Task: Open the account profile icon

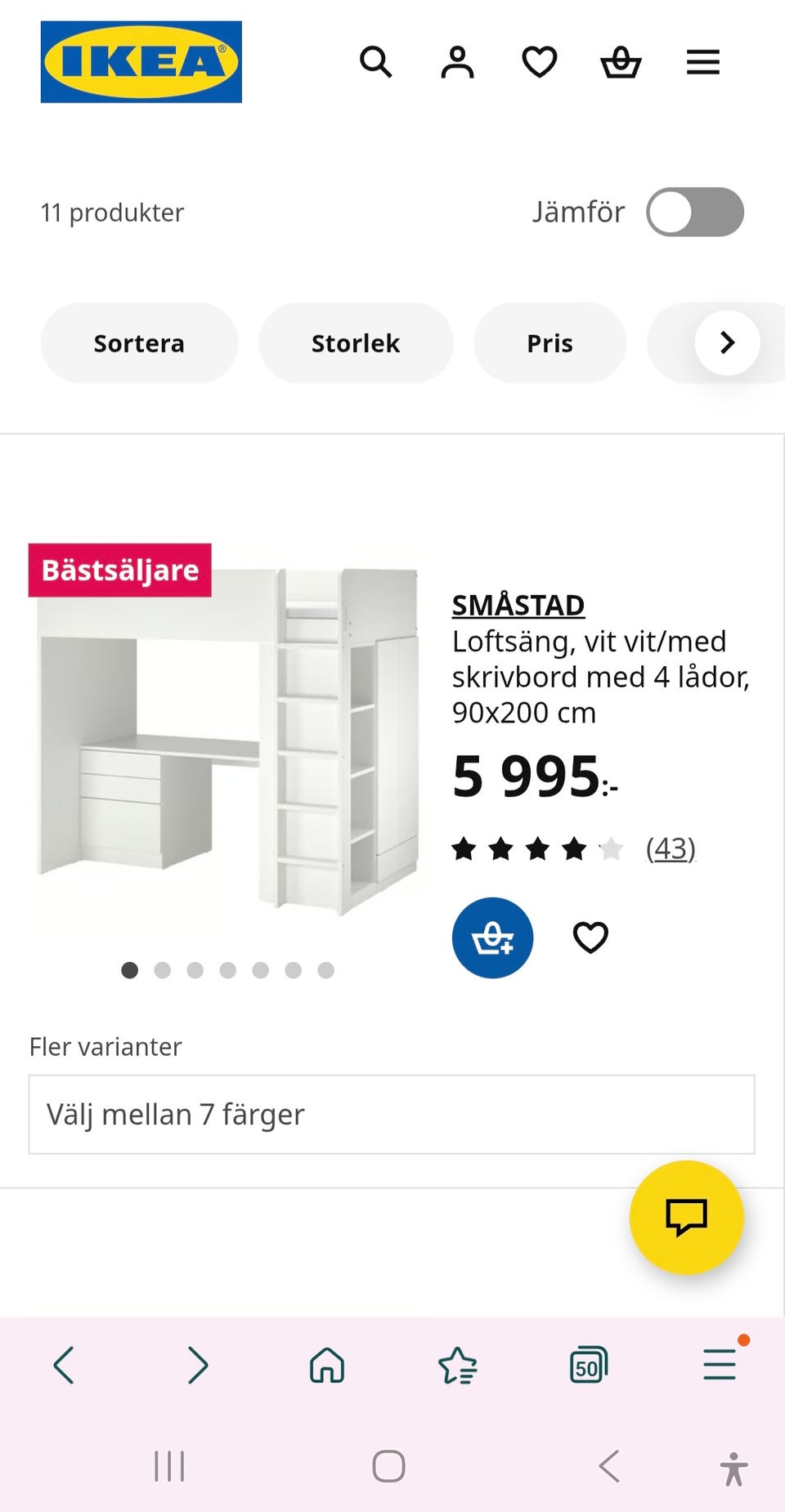Action: coord(458,61)
